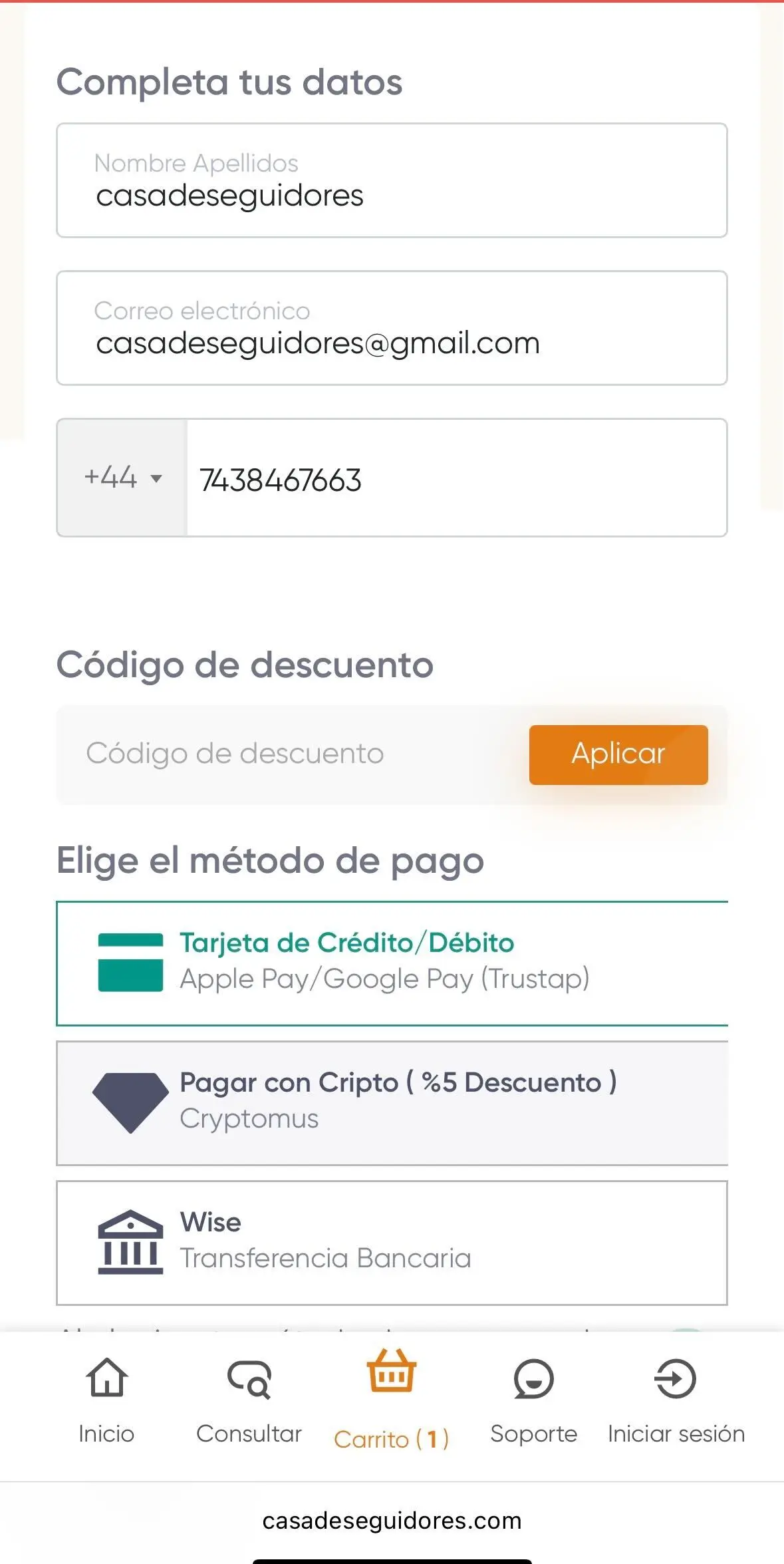The height and width of the screenshot is (1564, 784).
Task: Edit the Nombre Apellidos field
Action: tap(391, 181)
